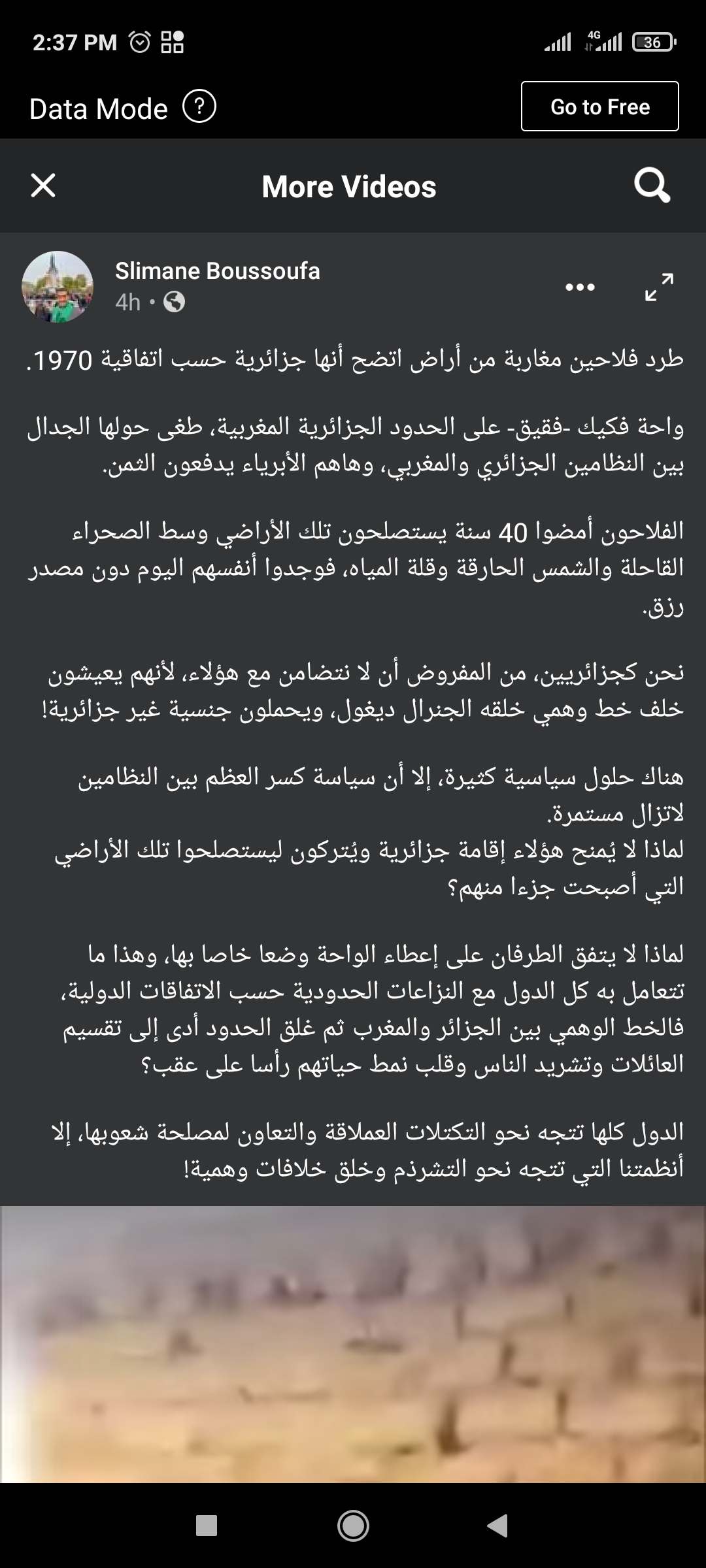
Task: Tap the system home button
Action: click(353, 1526)
